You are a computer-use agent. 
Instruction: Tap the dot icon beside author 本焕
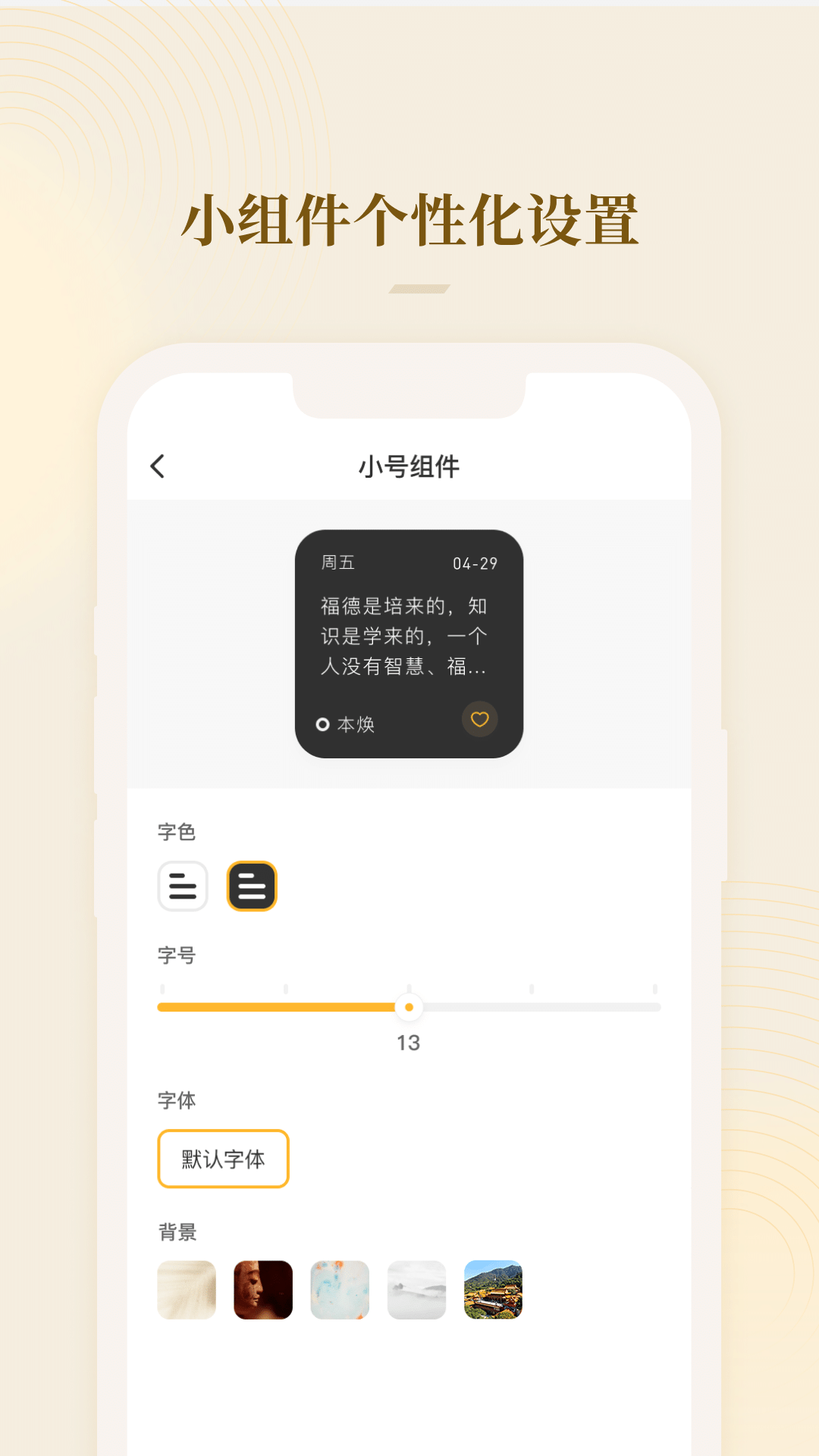tap(325, 724)
